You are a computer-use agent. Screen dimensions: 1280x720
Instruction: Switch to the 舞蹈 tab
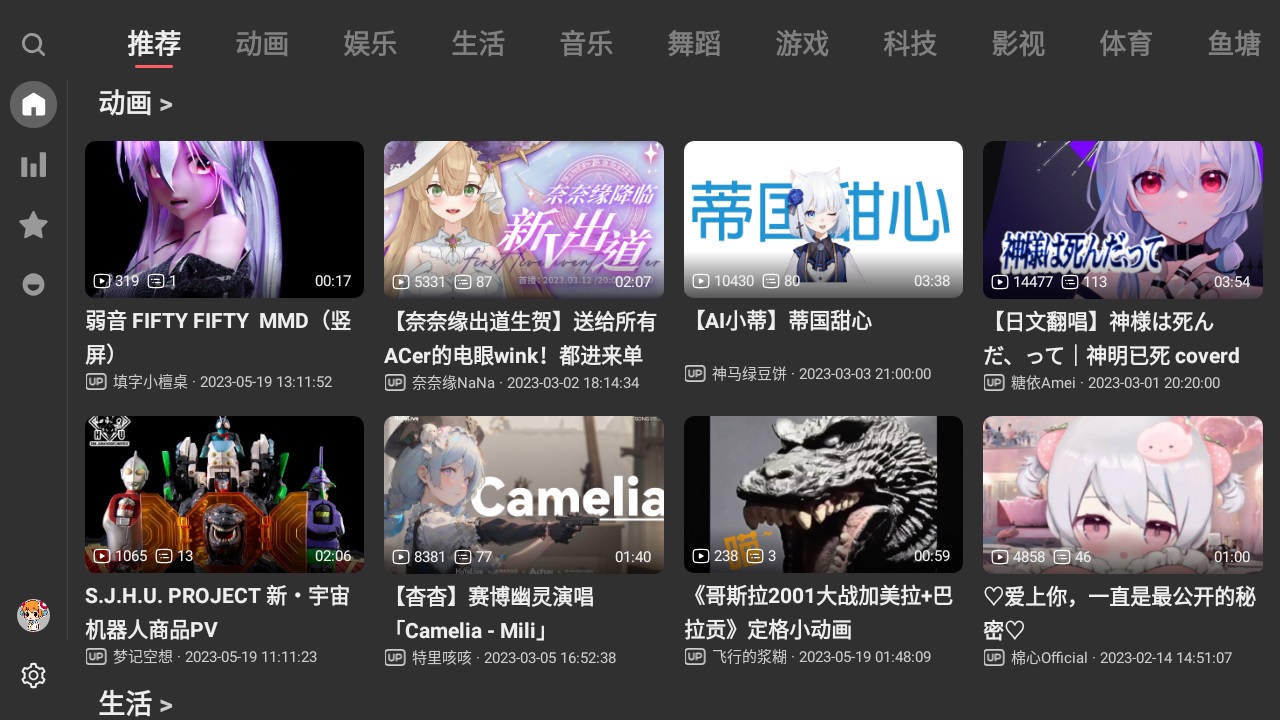pyautogui.click(x=694, y=44)
